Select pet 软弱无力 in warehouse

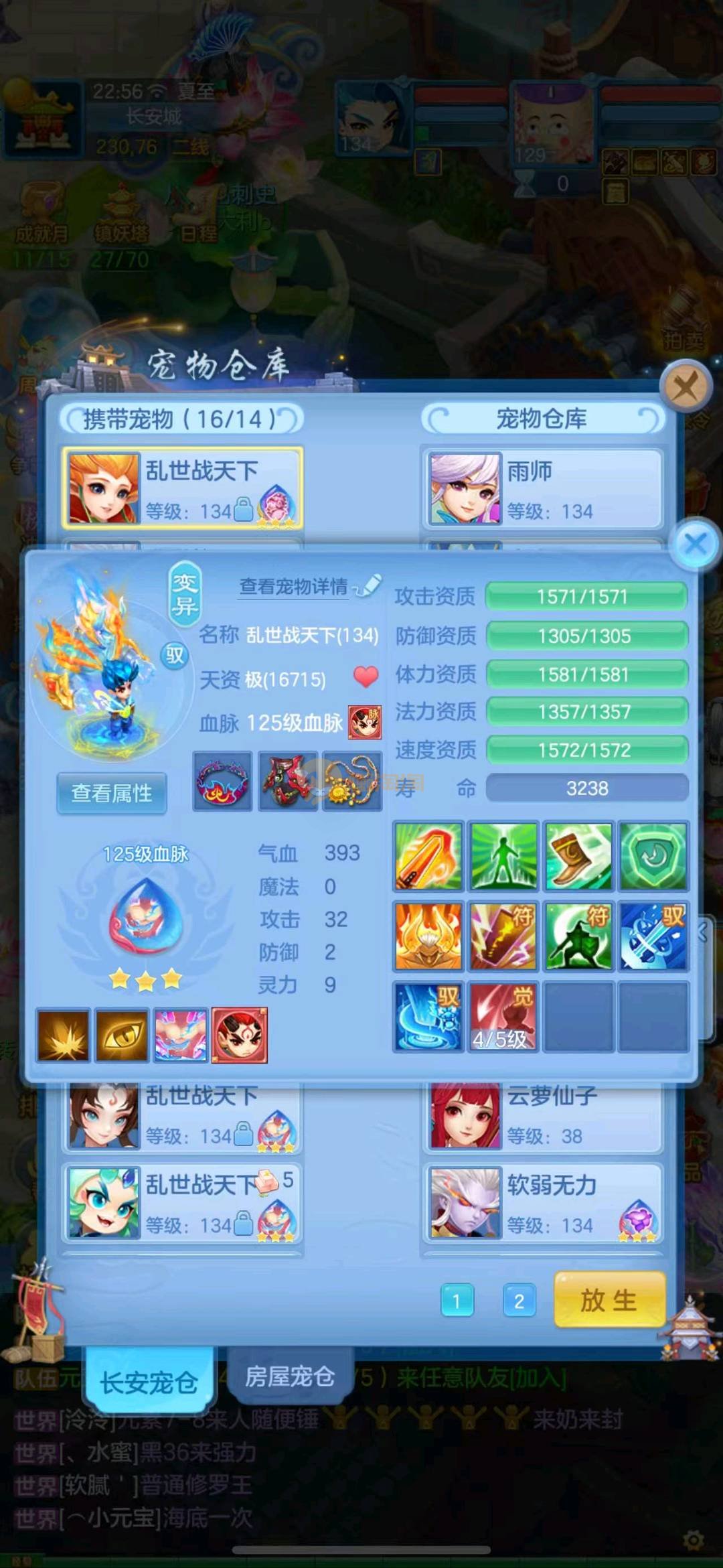click(x=542, y=1204)
